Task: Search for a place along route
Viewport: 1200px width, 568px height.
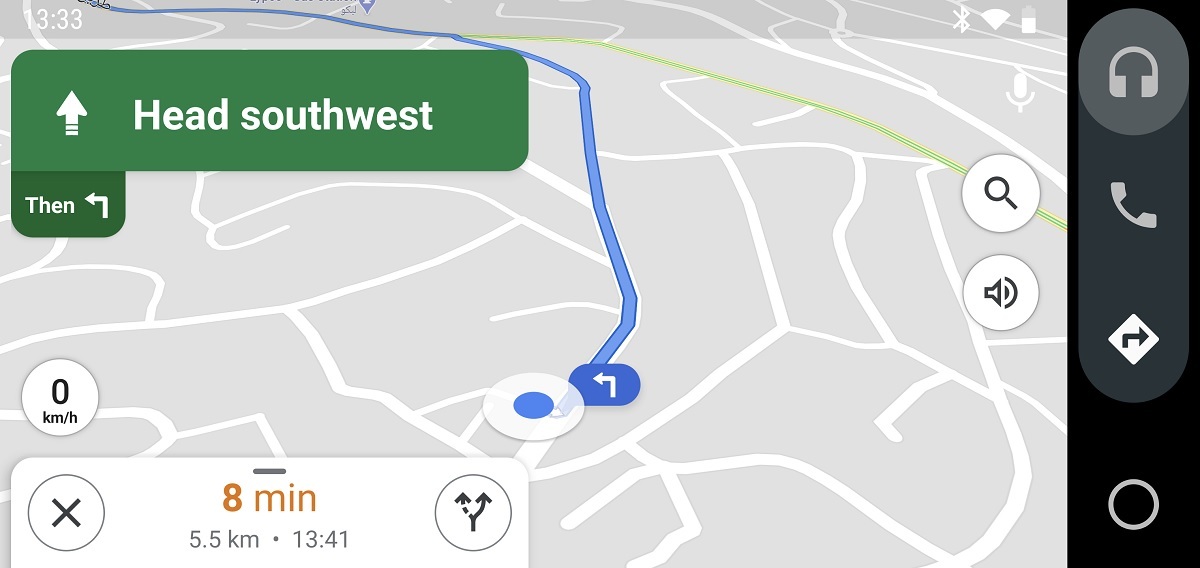Action: [1001, 193]
